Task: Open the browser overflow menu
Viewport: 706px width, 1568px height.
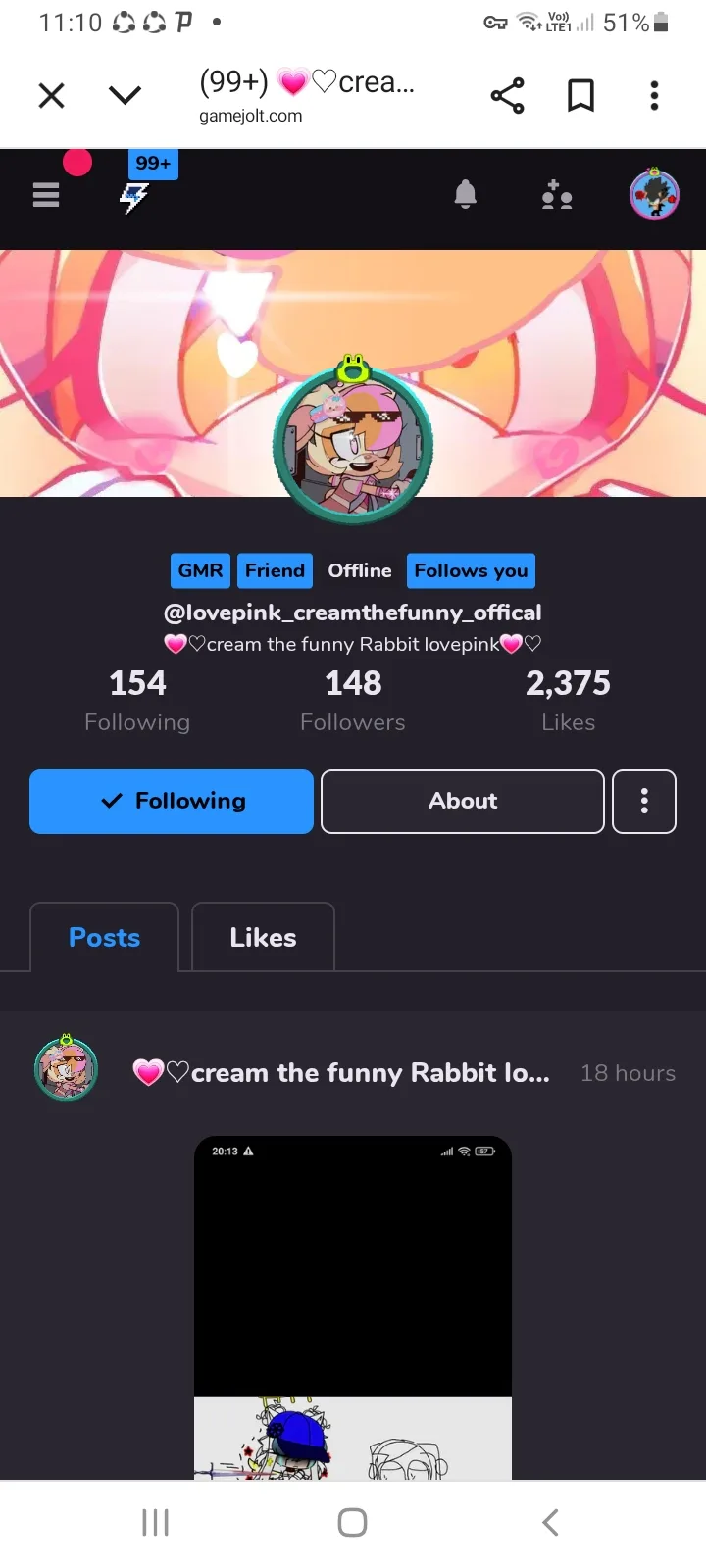Action: point(654,95)
